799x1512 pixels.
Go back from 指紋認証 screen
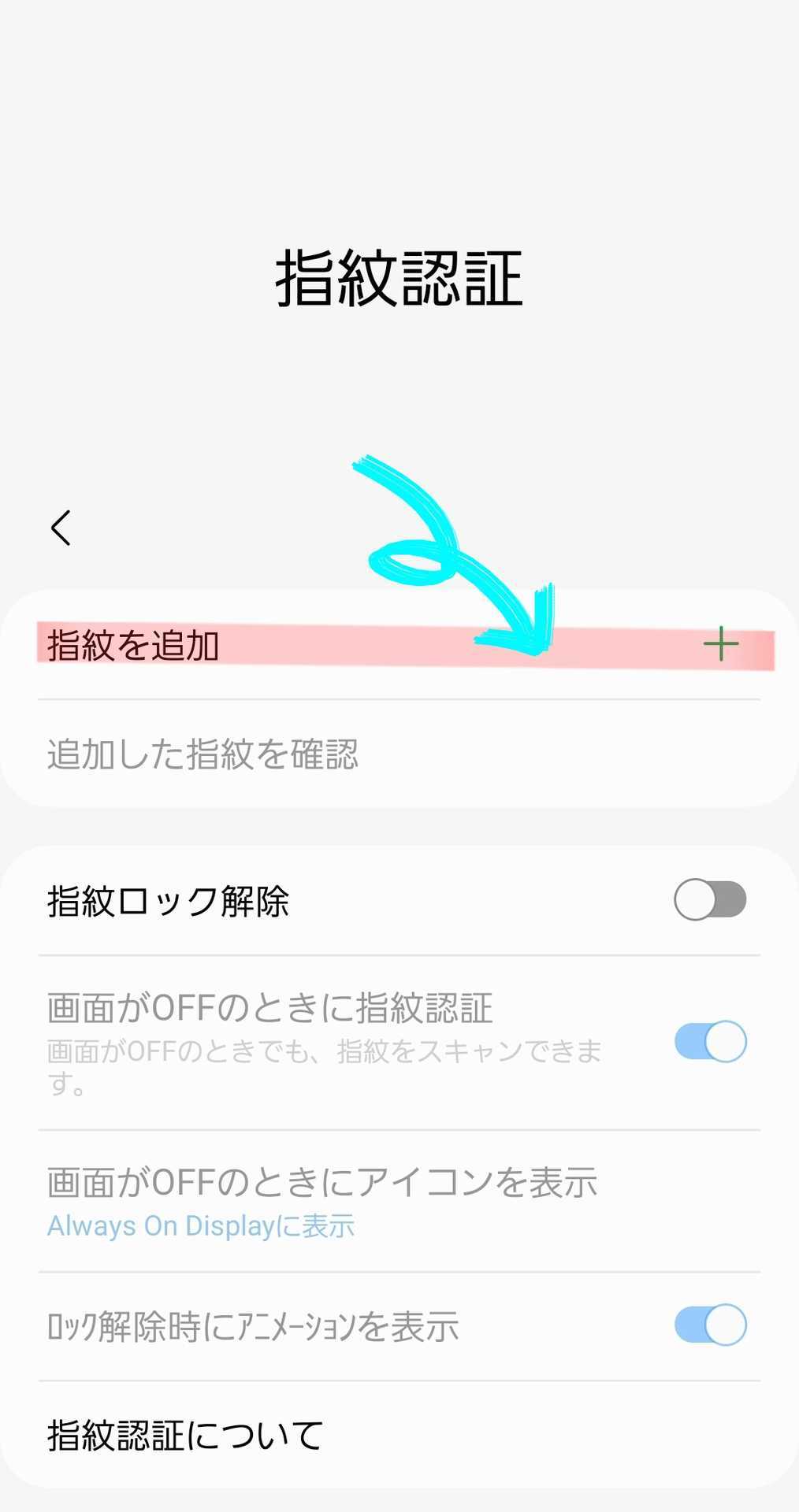(61, 528)
